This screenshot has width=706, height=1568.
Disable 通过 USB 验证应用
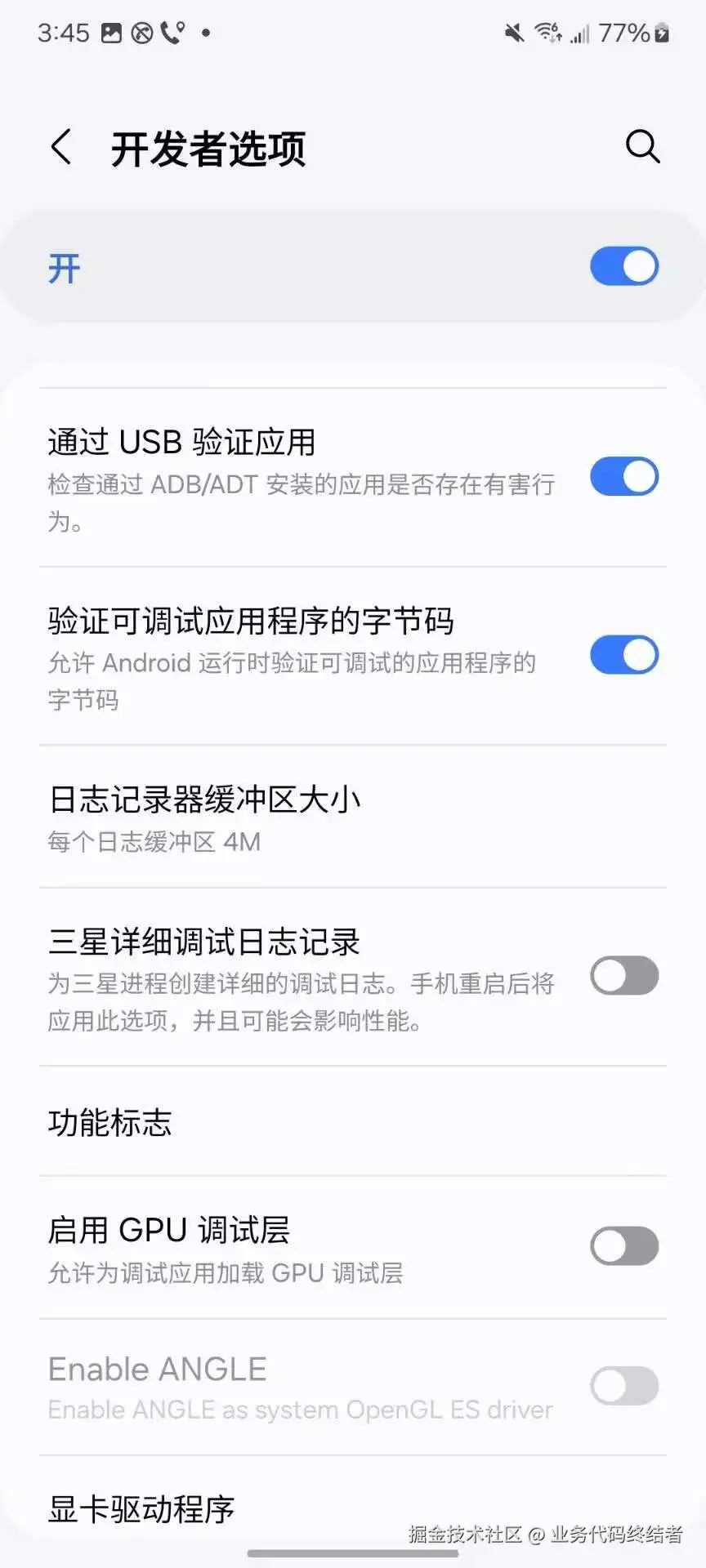tap(624, 477)
